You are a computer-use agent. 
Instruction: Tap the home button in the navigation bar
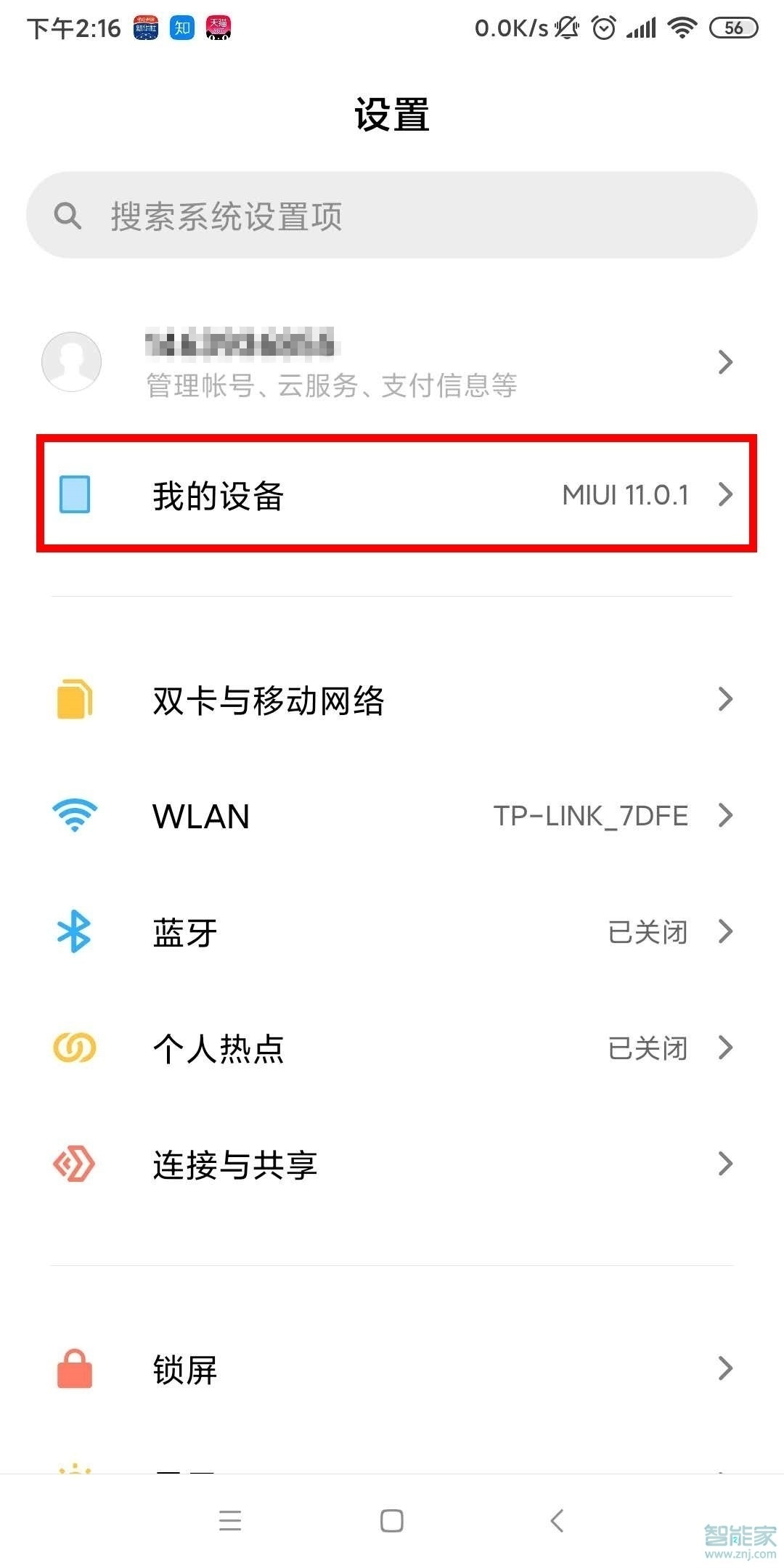pos(391,1520)
